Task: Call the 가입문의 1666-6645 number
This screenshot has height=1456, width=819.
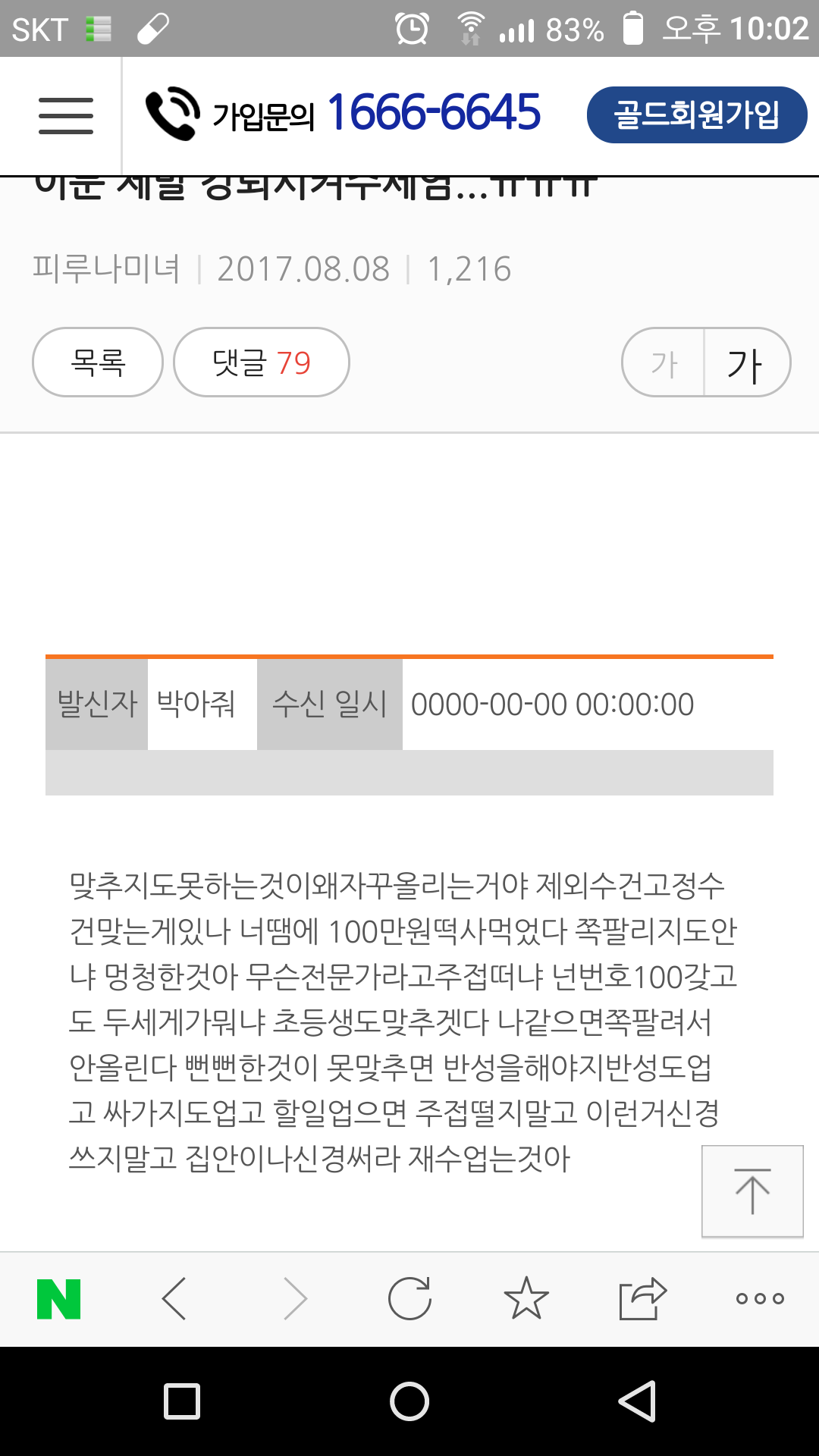Action: 344,114
